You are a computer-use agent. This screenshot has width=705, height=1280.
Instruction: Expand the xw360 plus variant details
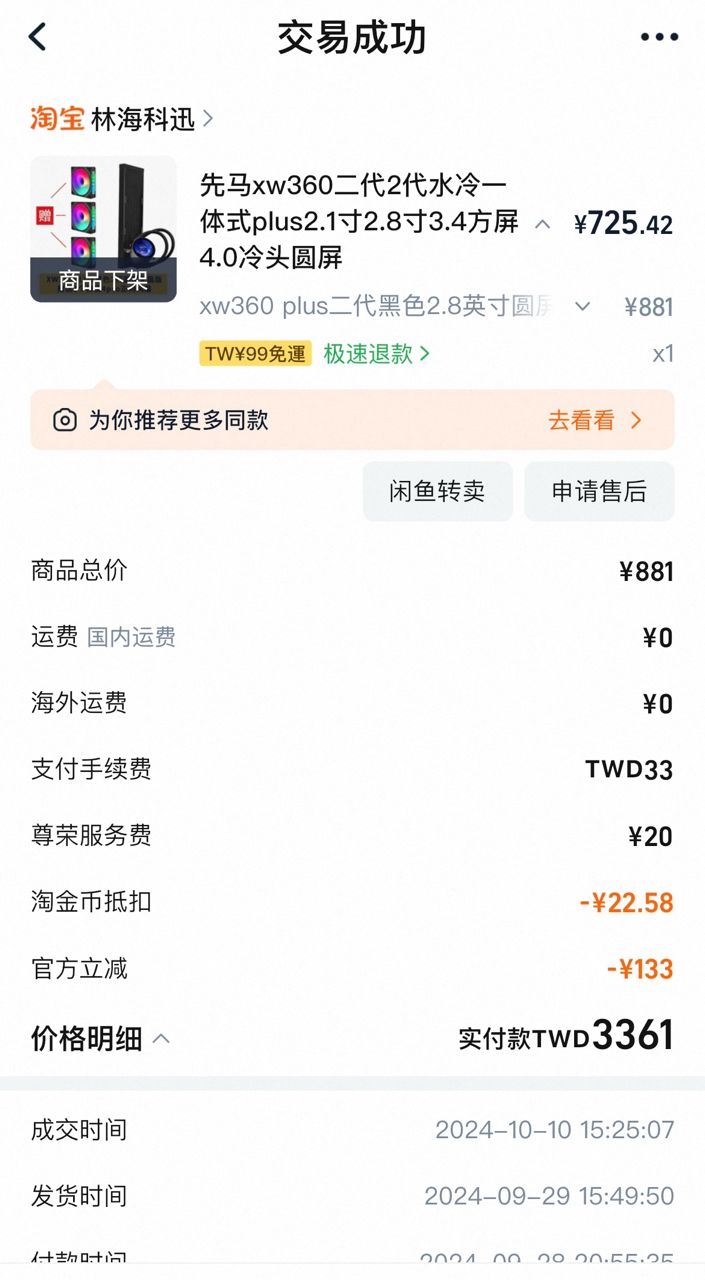point(582,306)
